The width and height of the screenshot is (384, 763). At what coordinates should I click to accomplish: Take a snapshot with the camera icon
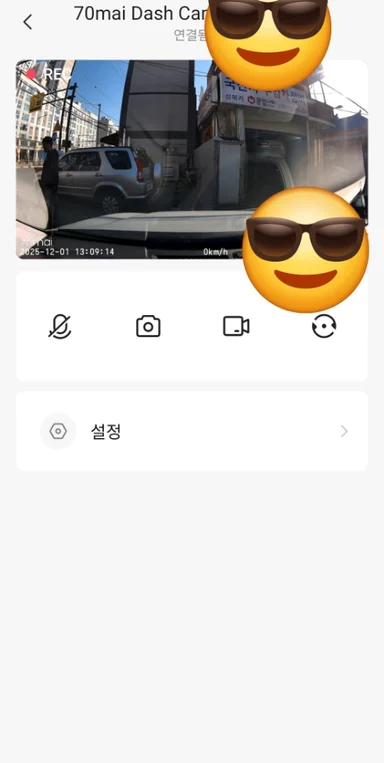(148, 327)
